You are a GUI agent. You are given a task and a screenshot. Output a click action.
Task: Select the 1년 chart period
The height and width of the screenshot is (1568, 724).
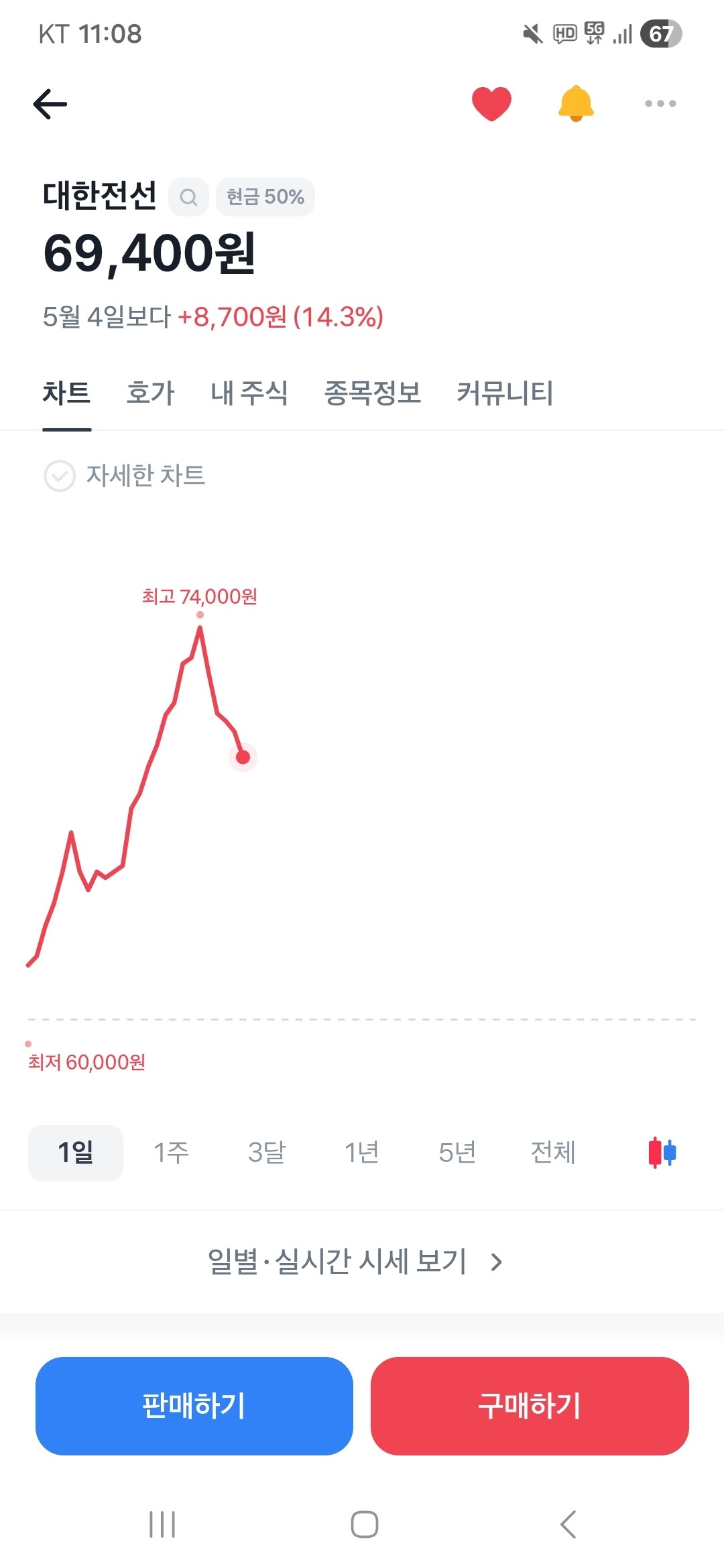pos(362,1153)
